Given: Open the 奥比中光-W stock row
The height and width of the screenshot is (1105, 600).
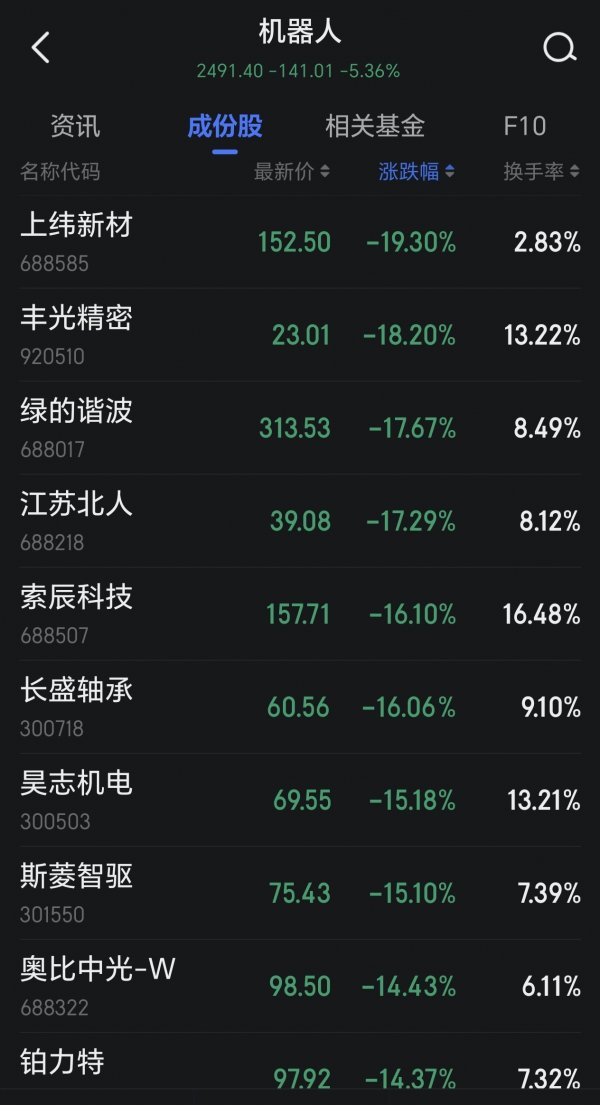Looking at the screenshot, I should [300, 987].
